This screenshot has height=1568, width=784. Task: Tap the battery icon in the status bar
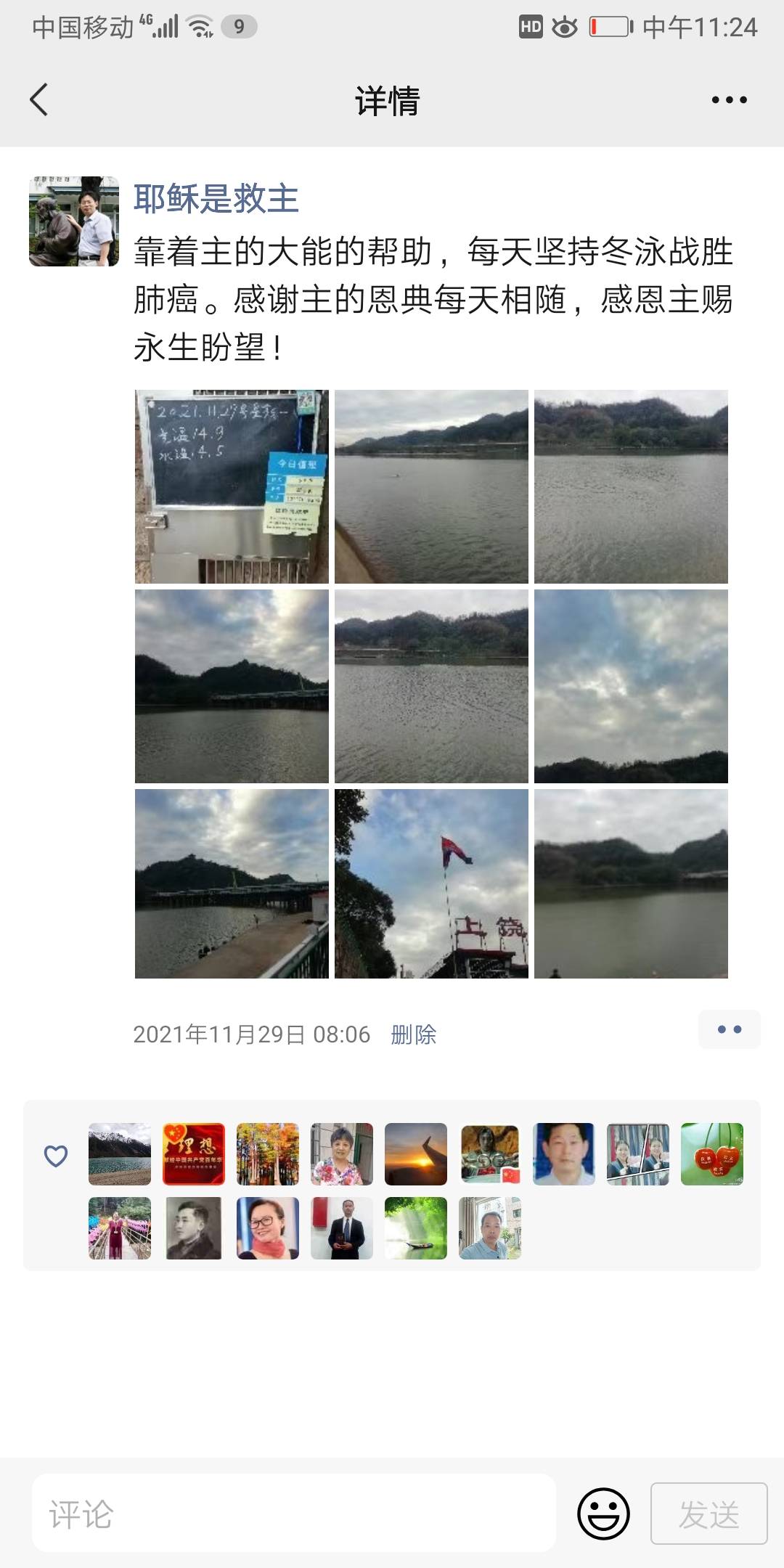610,26
